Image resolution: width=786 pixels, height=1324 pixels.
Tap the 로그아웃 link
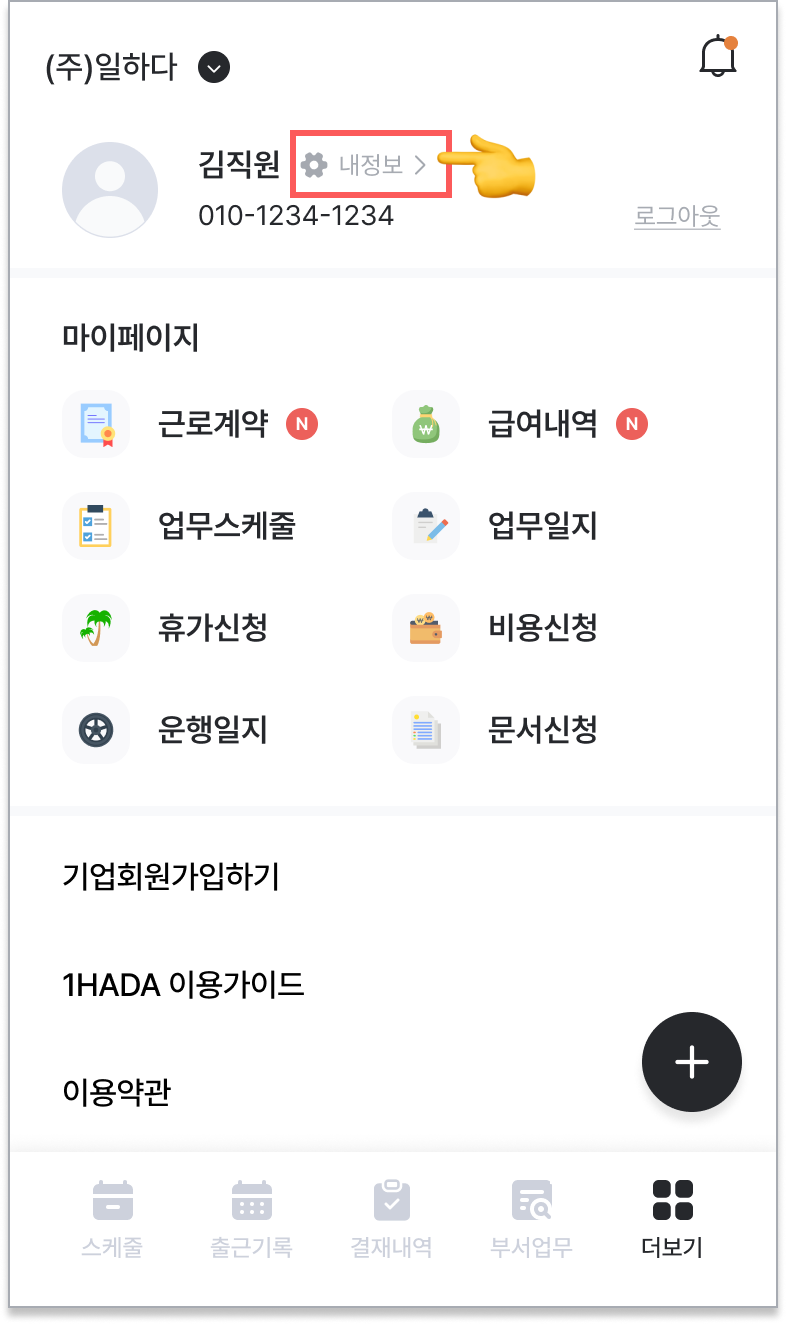(x=677, y=216)
